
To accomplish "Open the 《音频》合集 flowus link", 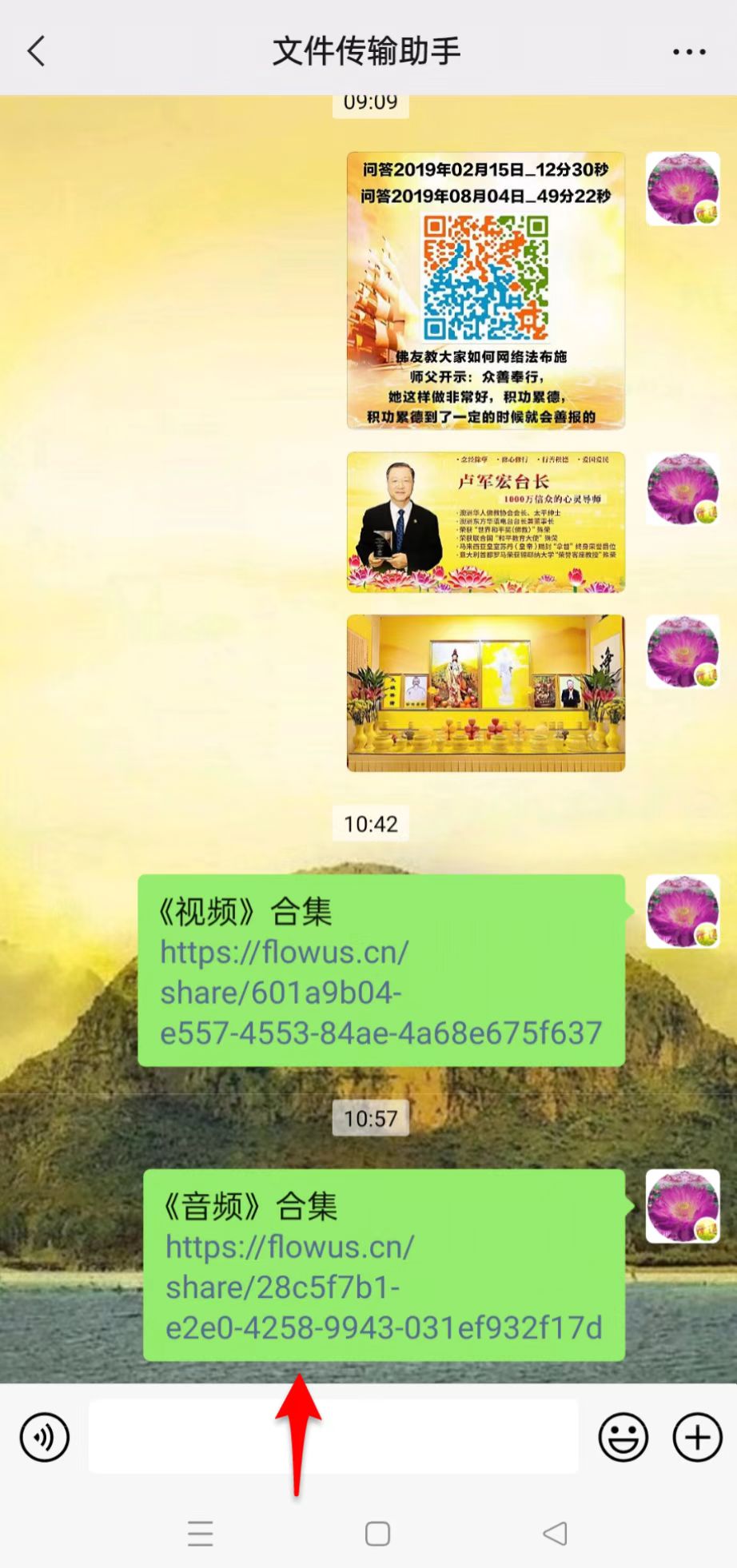I will click(383, 1287).
